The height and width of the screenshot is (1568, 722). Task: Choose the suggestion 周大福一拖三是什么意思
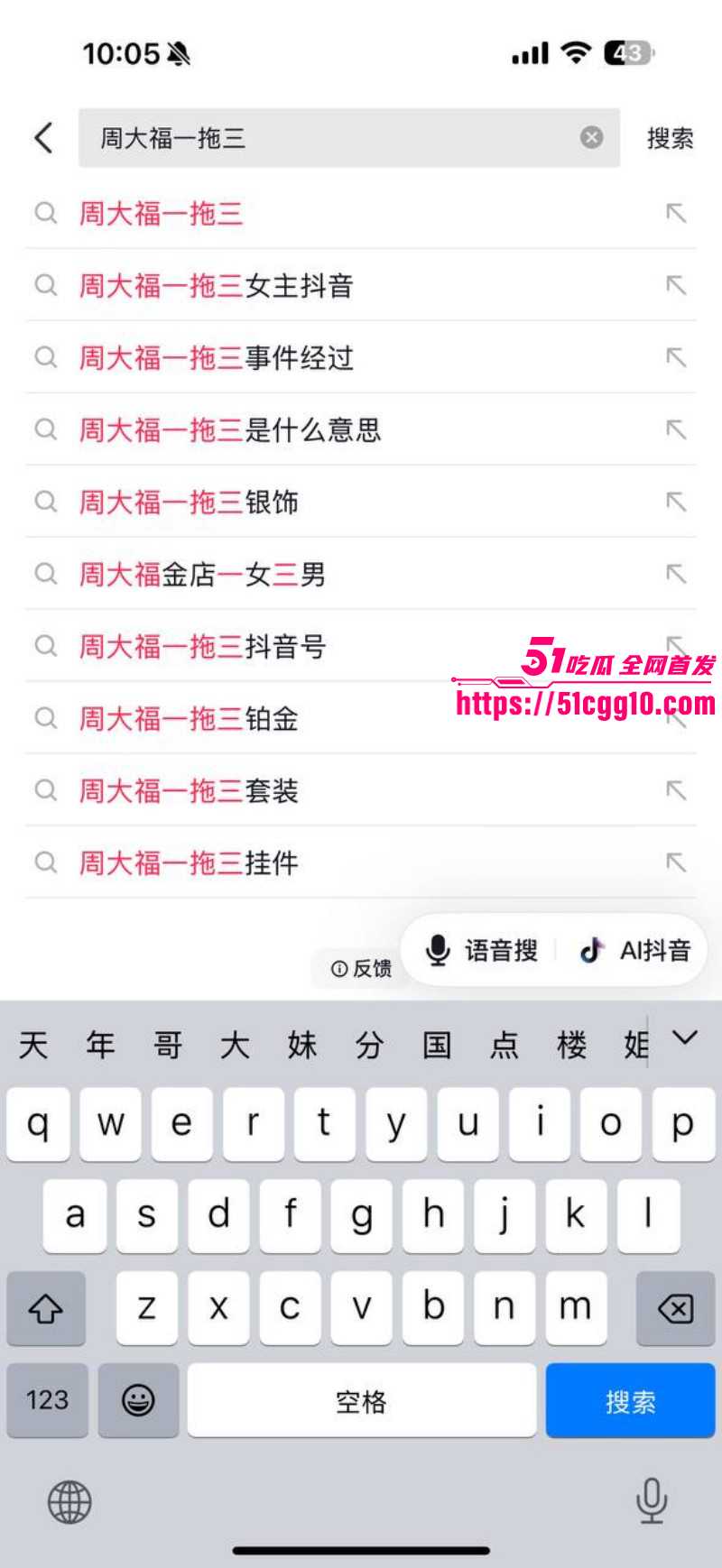[361, 430]
